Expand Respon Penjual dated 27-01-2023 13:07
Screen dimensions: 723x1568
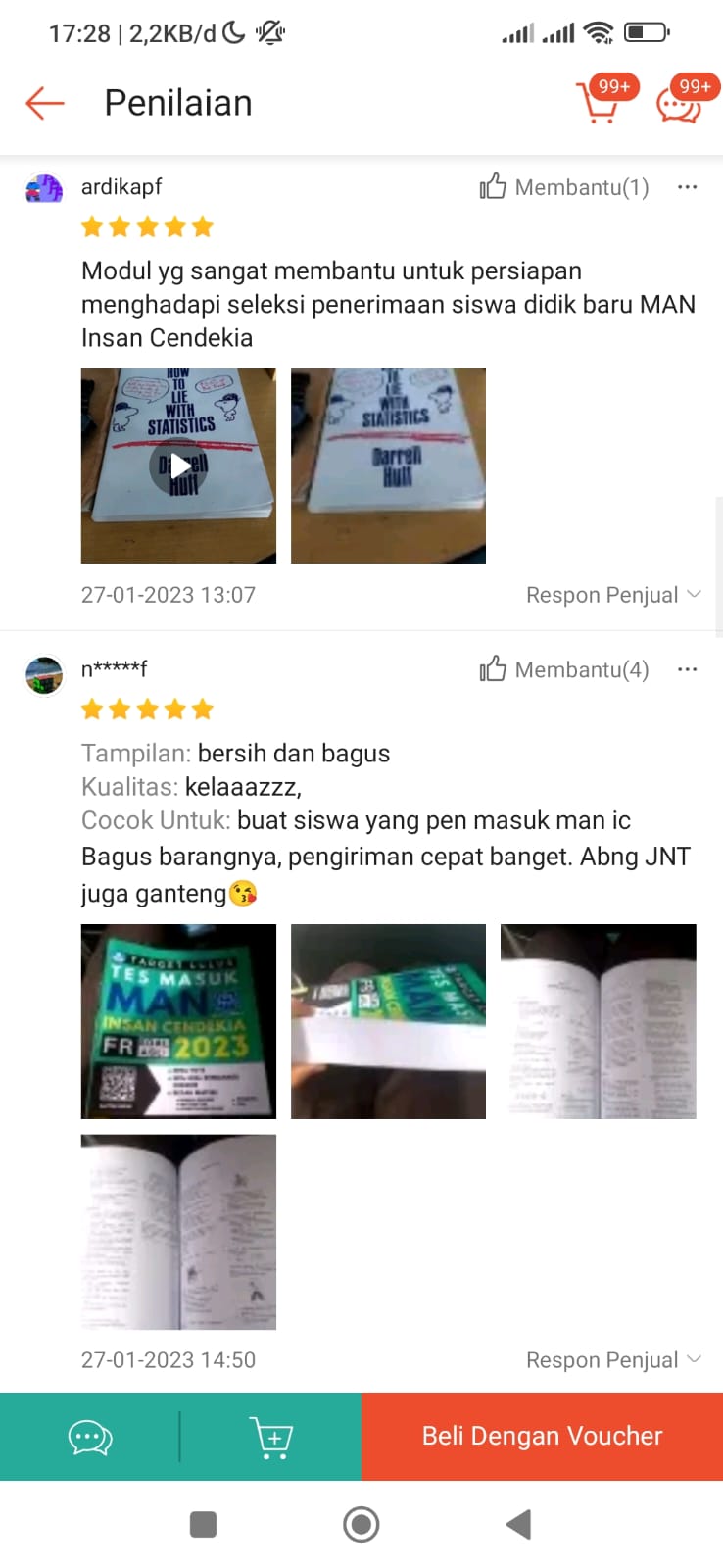pos(613,595)
